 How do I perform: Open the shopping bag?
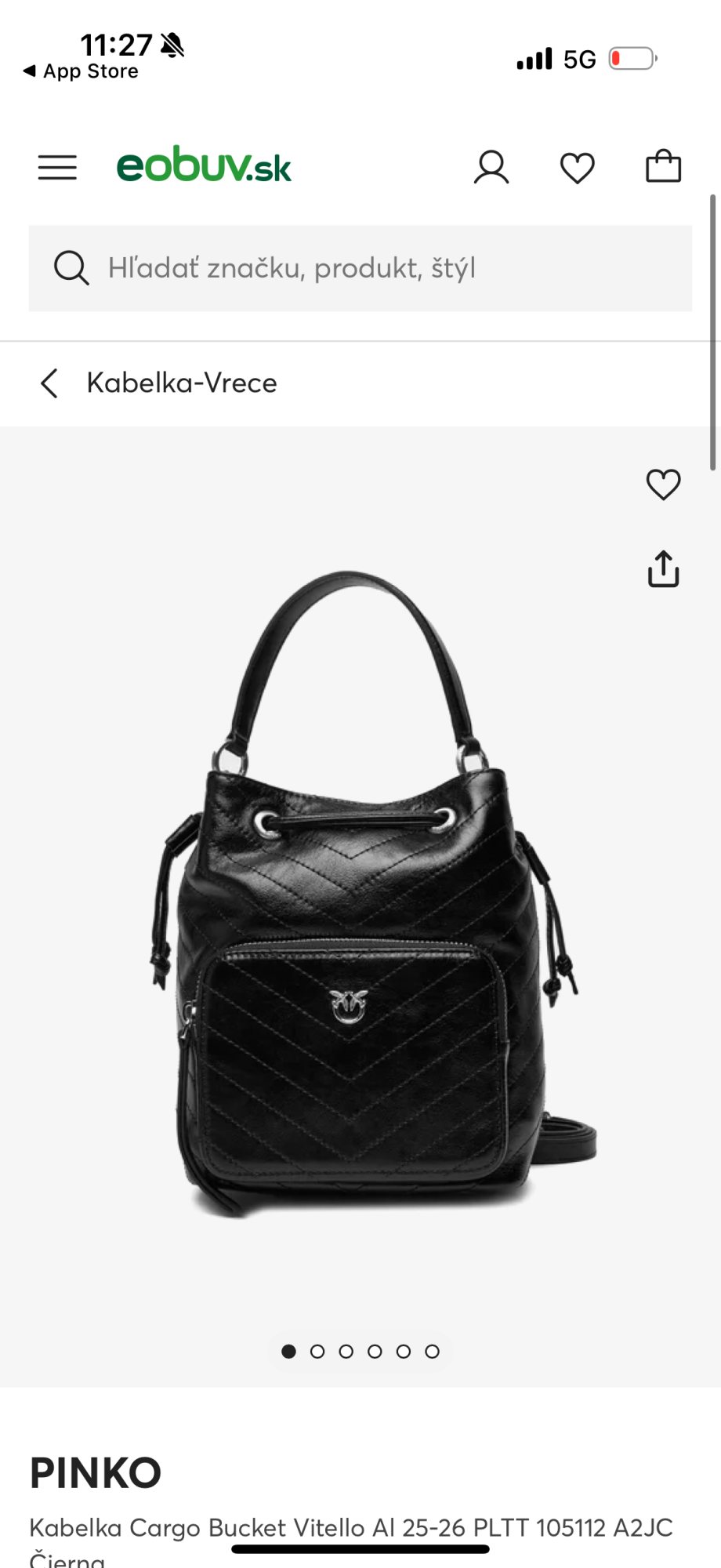tap(663, 166)
